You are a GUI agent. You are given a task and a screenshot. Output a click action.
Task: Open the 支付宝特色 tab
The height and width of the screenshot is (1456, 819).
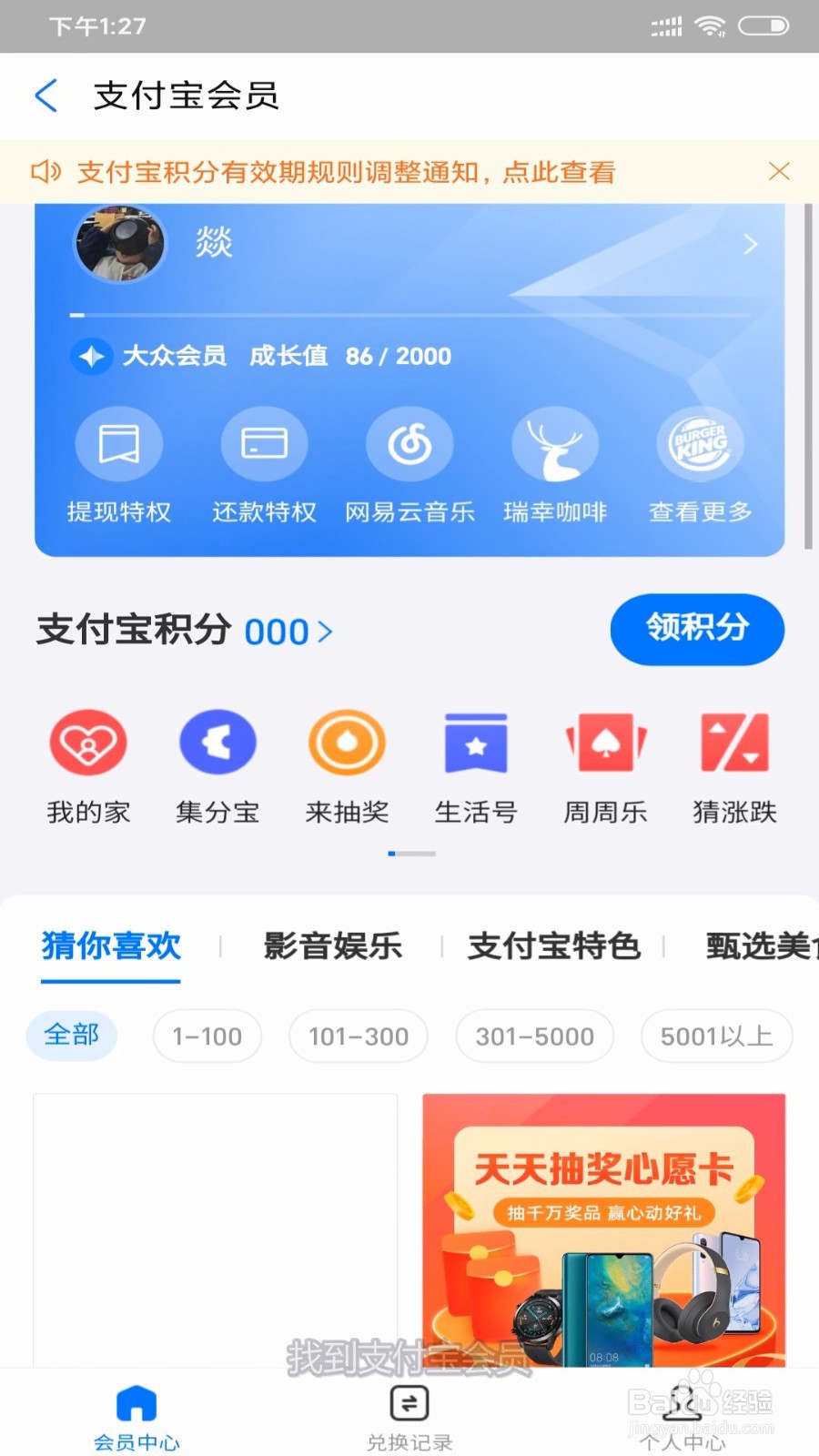[553, 946]
